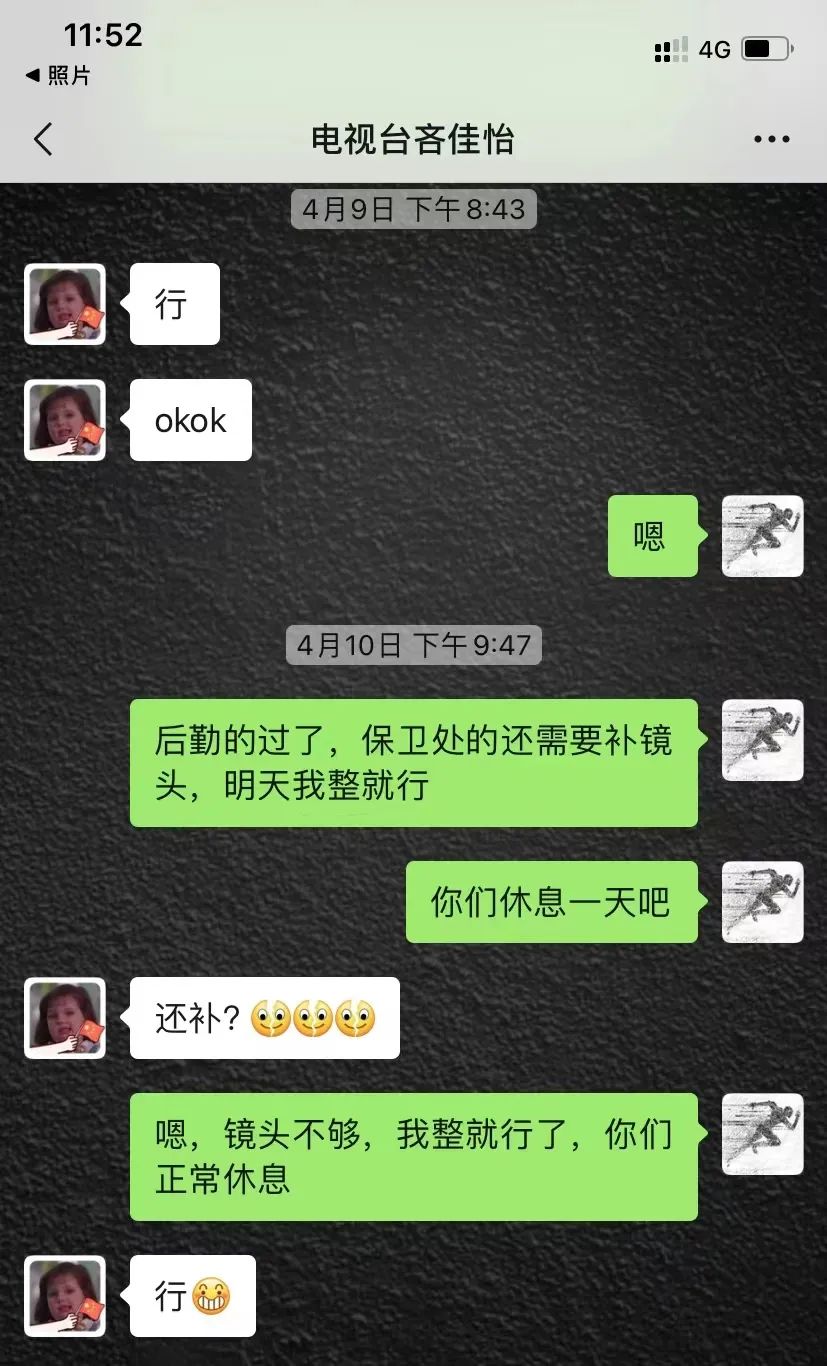Return to the 照片 app
Viewport: 827px width, 1366px height.
coord(58,76)
